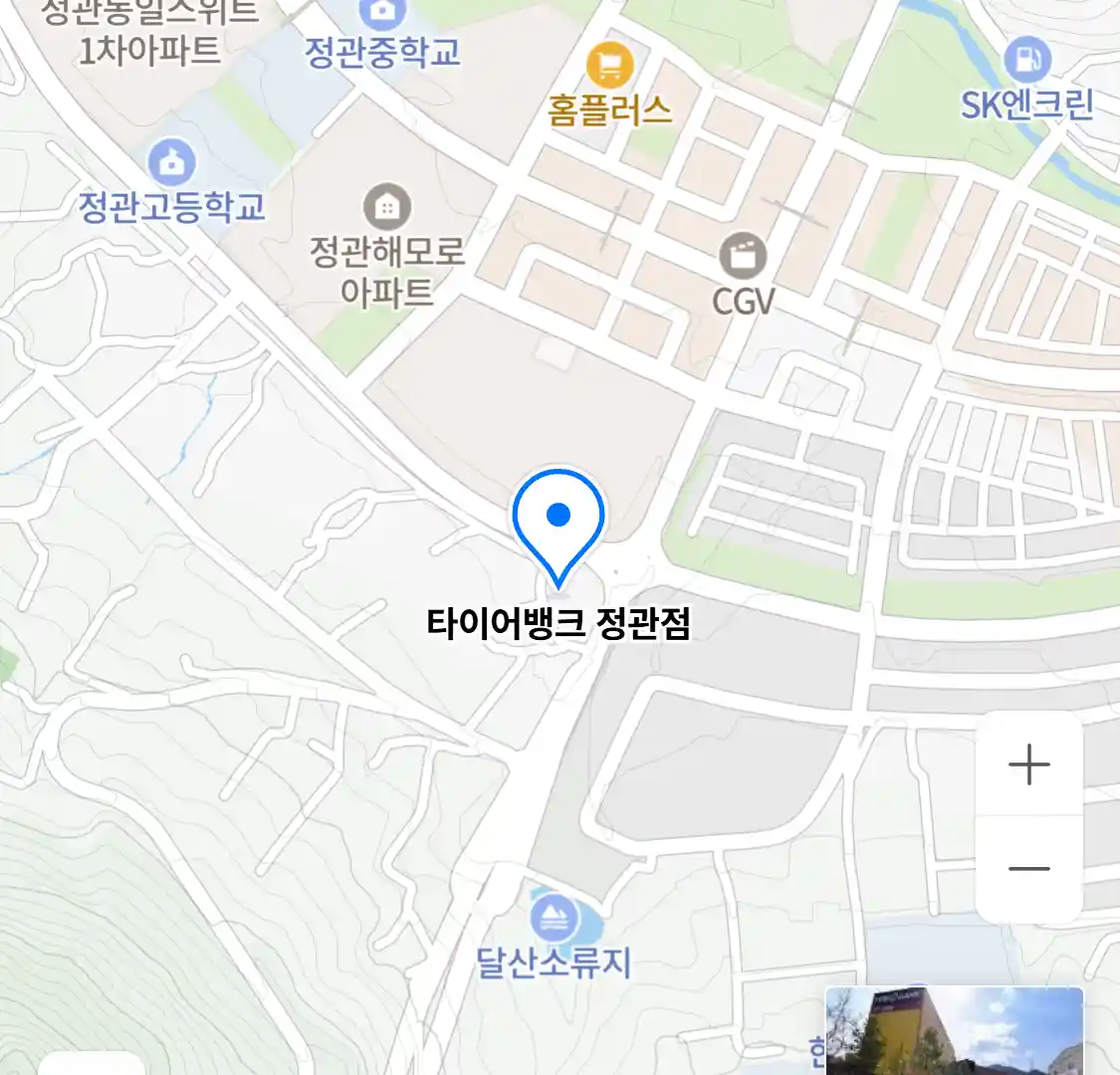The width and height of the screenshot is (1120, 1075).
Task: Tap the SK엔크린 gas station marker
Action: click(x=1026, y=62)
